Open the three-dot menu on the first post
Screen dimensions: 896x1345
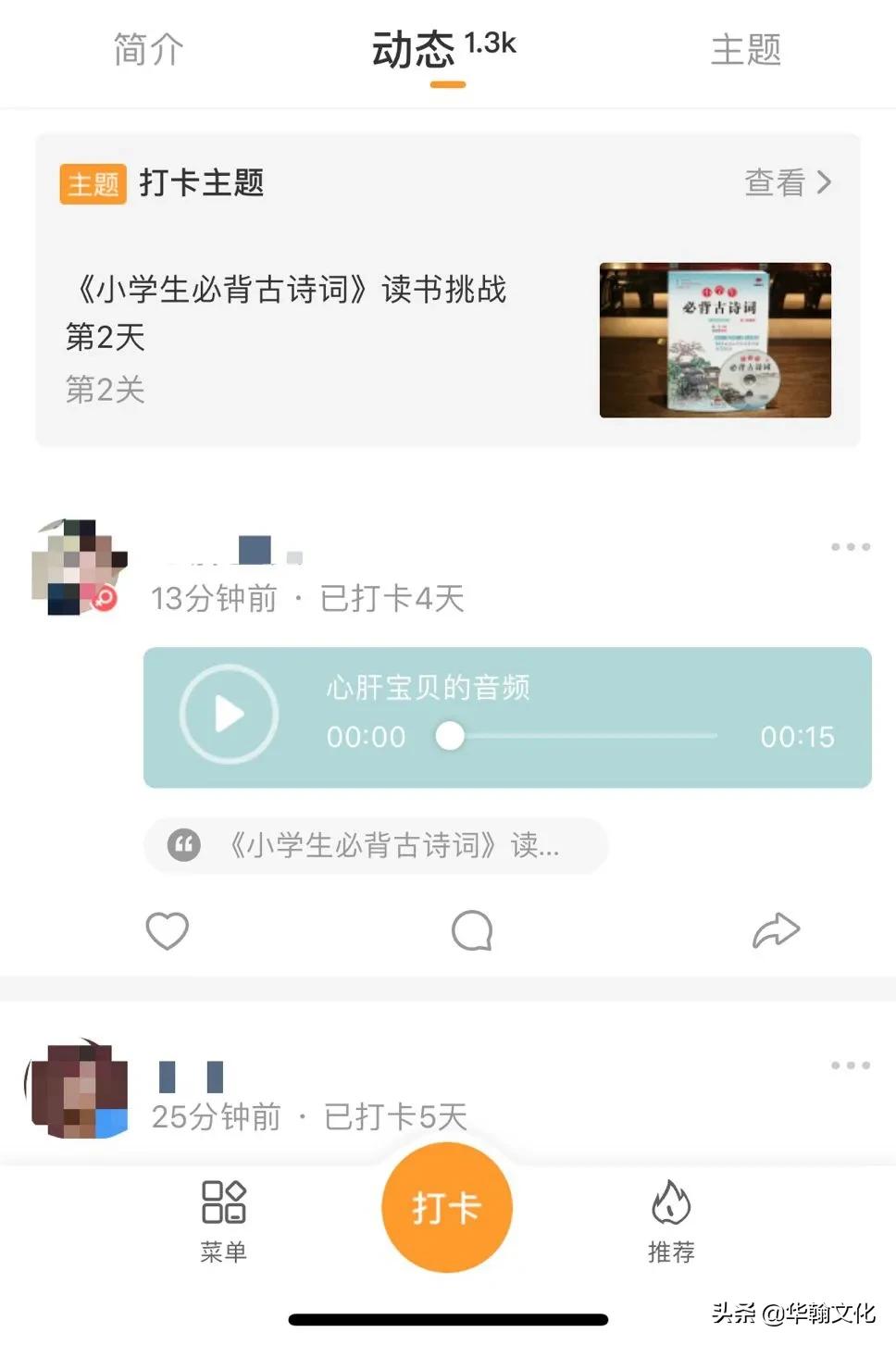pos(849,546)
